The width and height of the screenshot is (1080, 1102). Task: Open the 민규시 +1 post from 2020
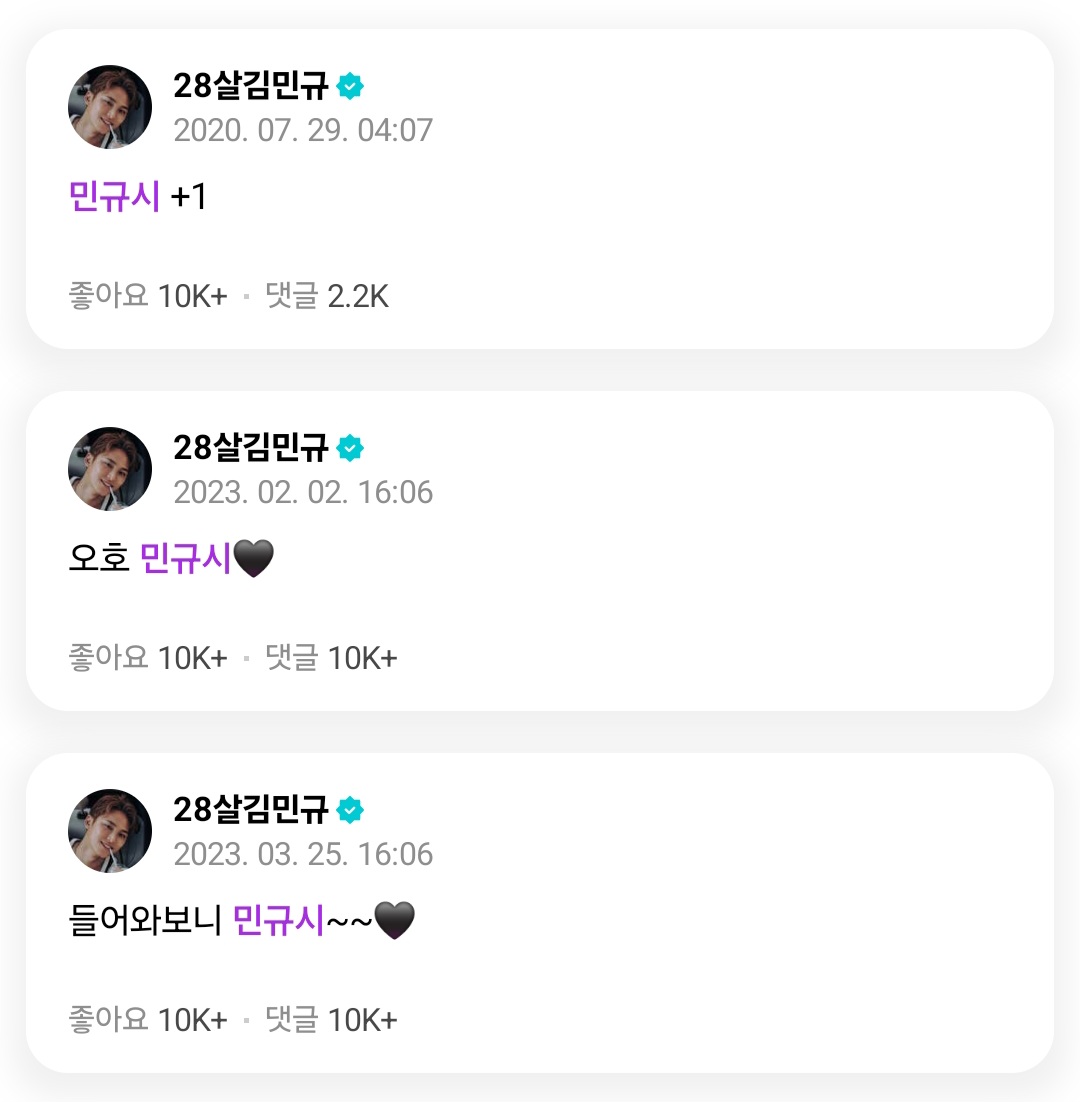pos(138,197)
